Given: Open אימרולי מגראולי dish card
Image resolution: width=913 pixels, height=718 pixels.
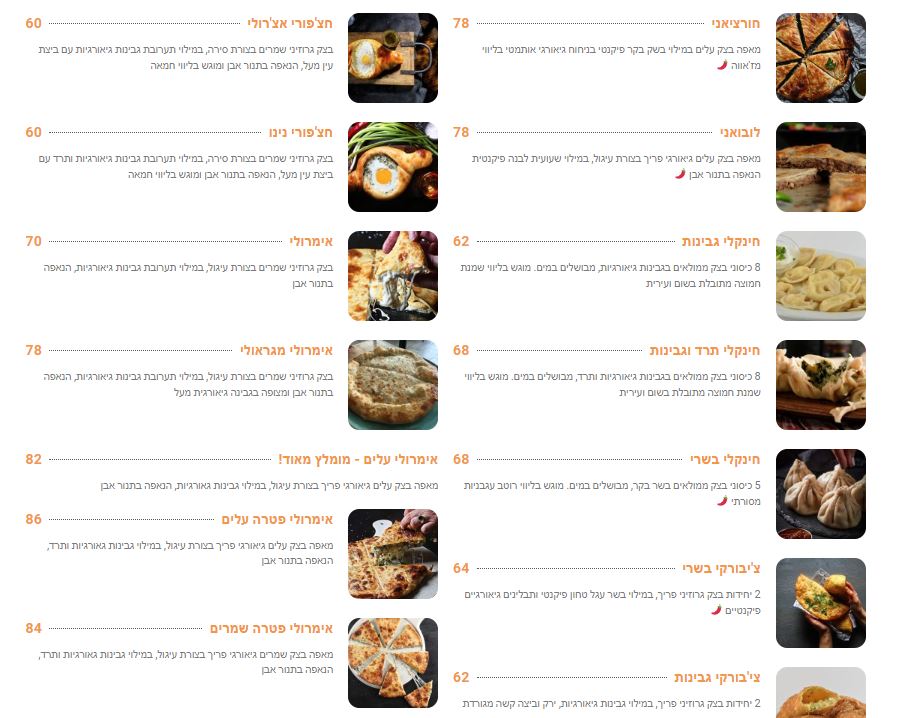Looking at the screenshot, I should click(x=286, y=350).
